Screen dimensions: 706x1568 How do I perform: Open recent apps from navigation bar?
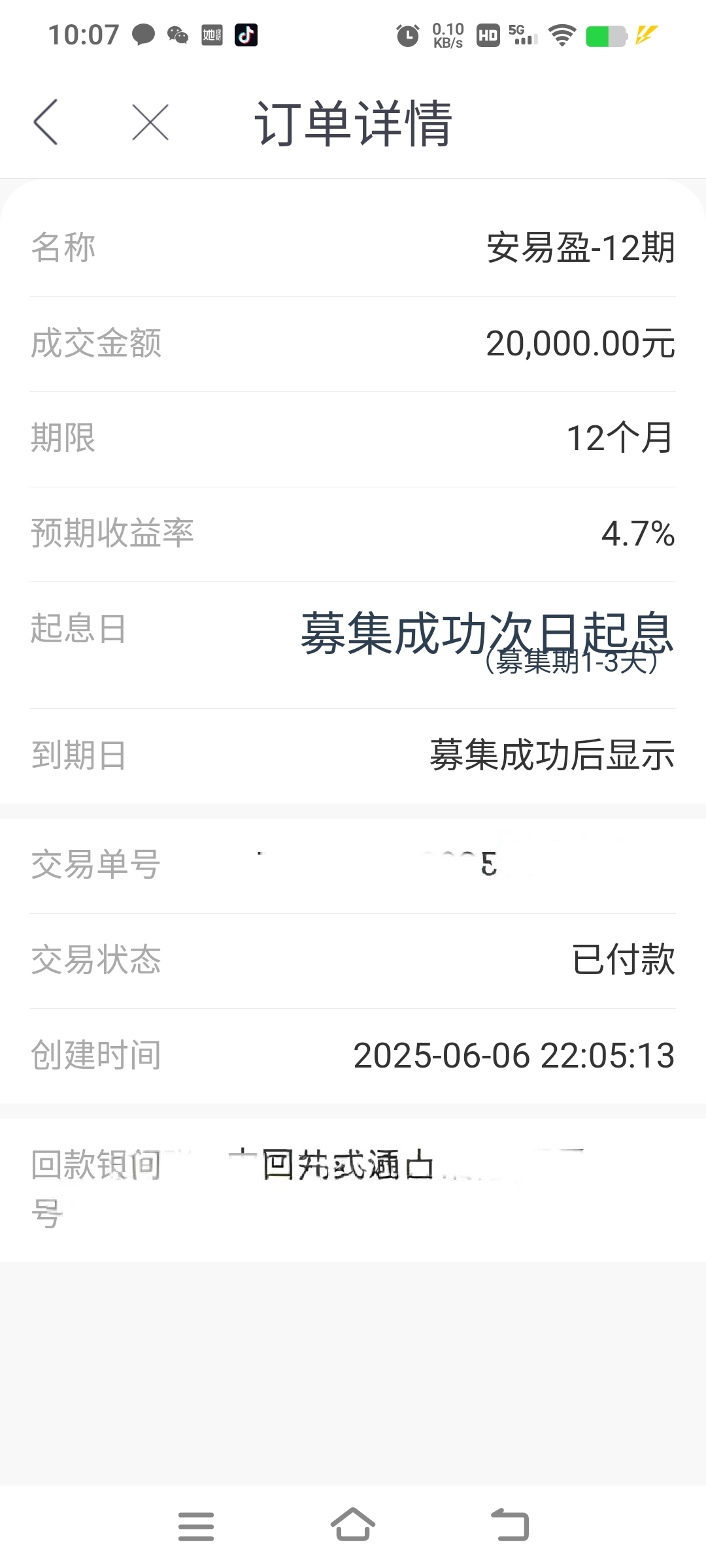(x=196, y=1526)
